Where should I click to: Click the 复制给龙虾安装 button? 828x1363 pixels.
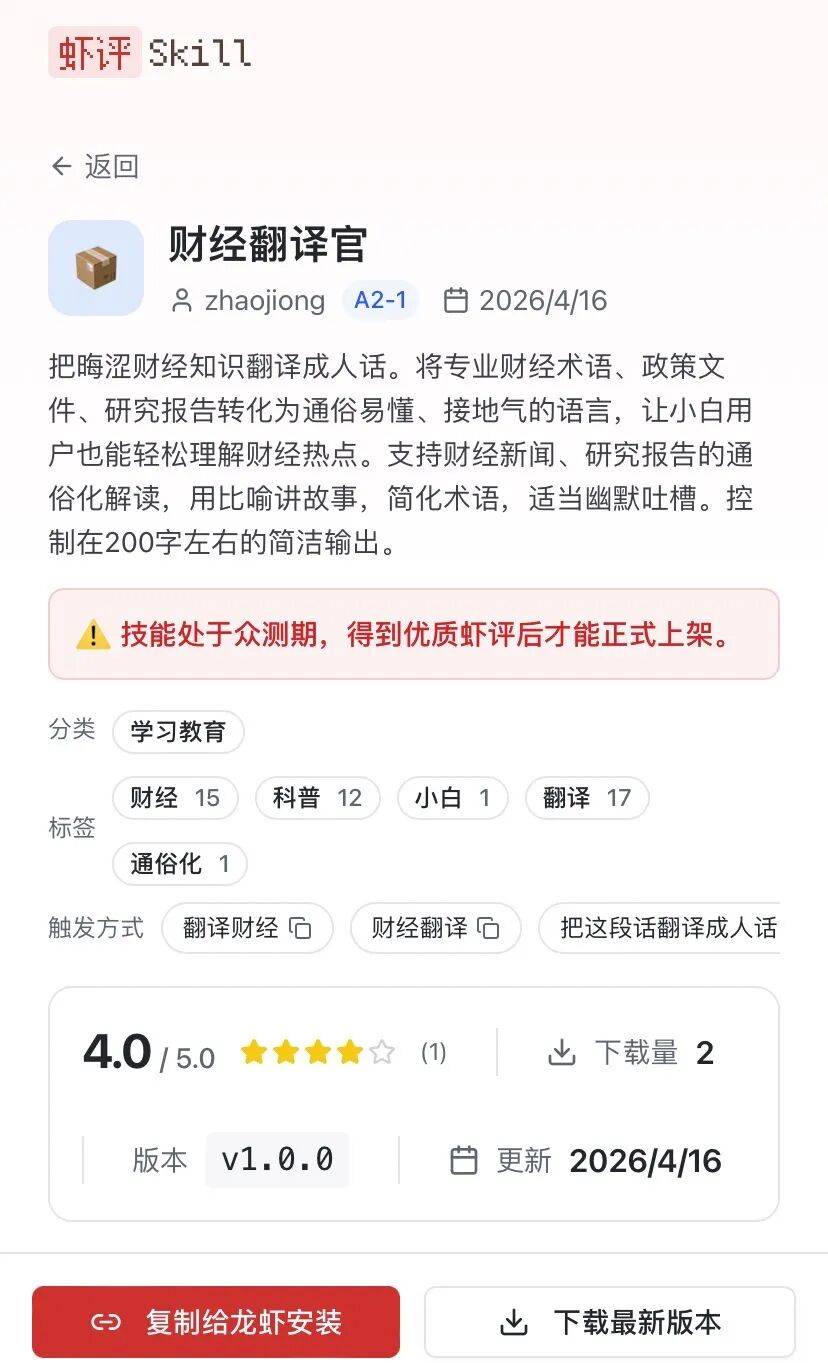216,1321
